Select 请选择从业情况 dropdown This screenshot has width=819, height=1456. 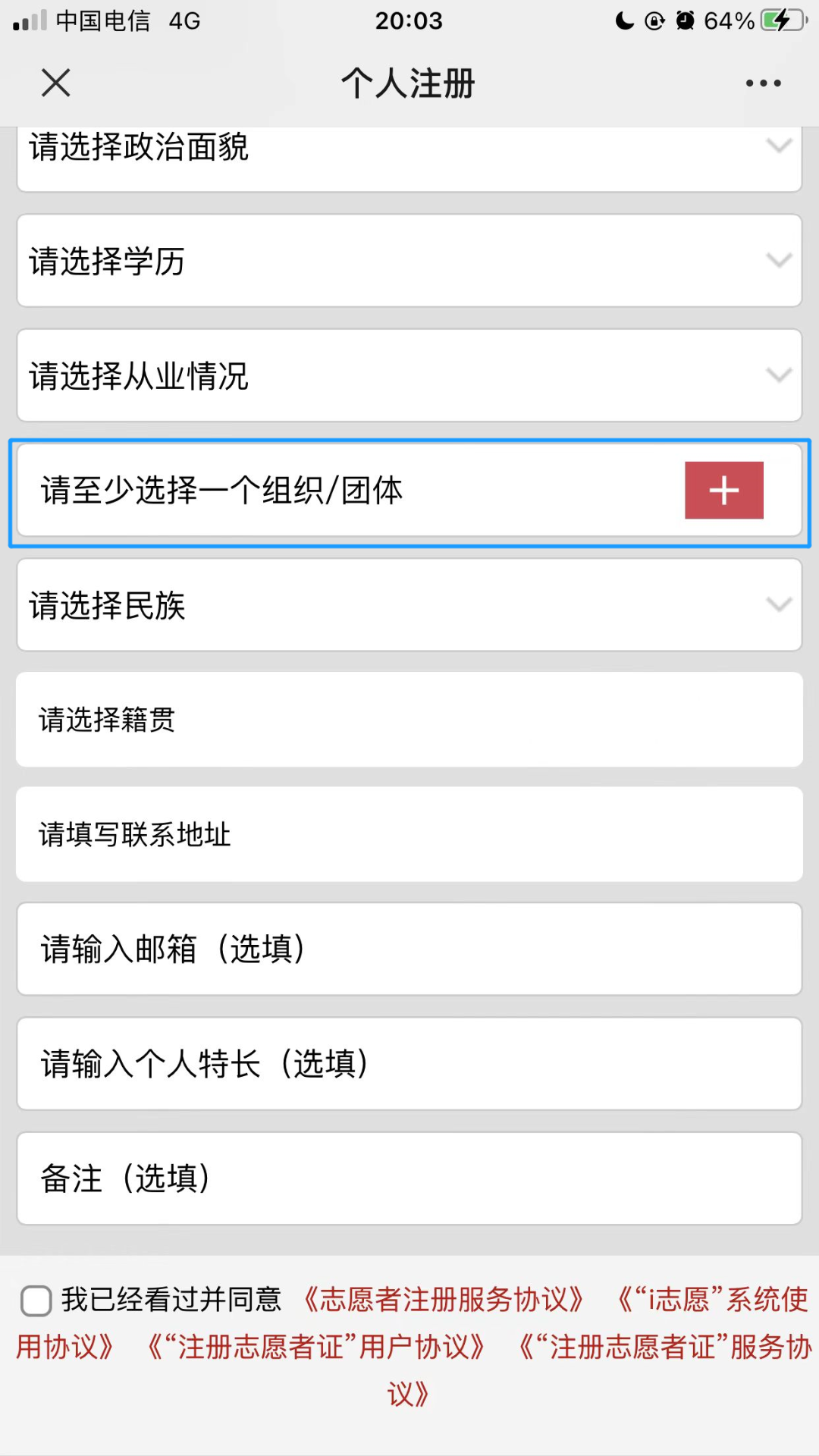tap(409, 375)
